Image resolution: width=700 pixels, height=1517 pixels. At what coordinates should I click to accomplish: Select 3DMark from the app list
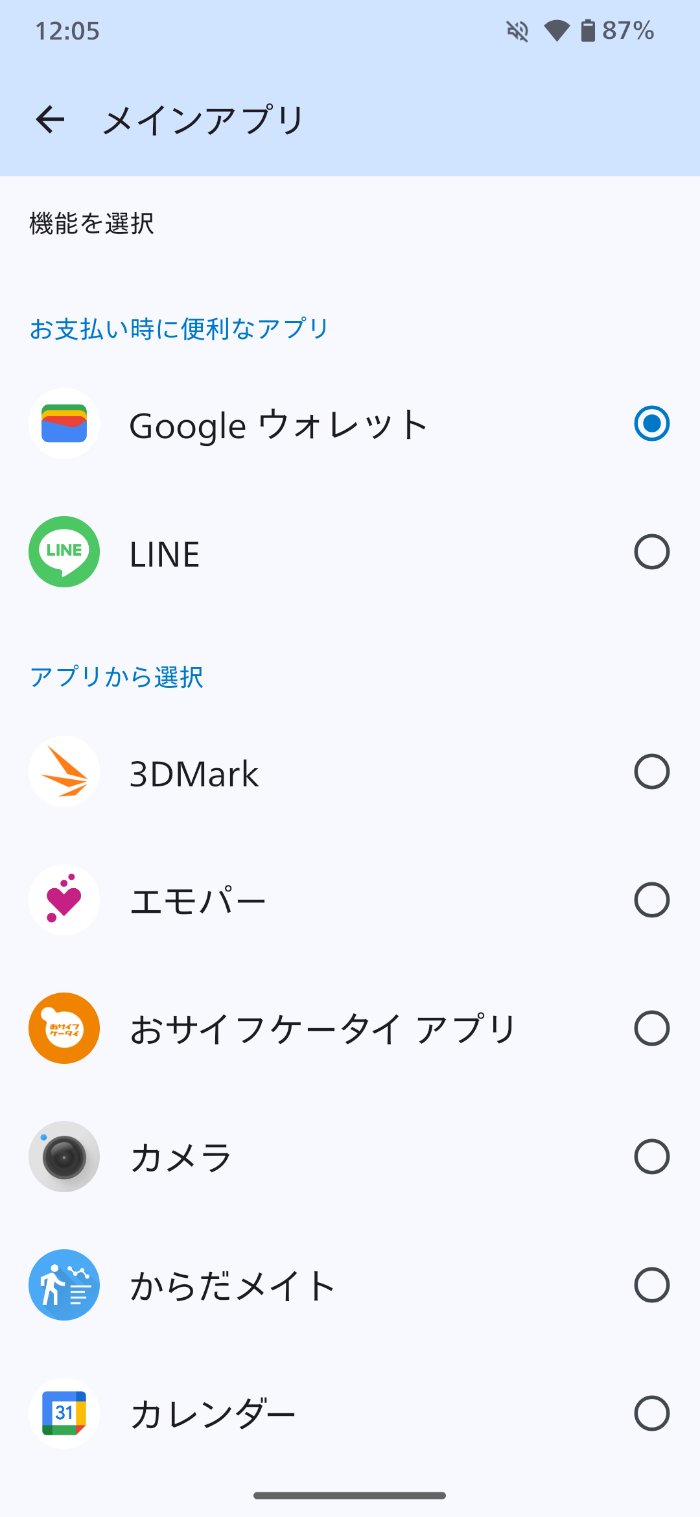pos(651,772)
